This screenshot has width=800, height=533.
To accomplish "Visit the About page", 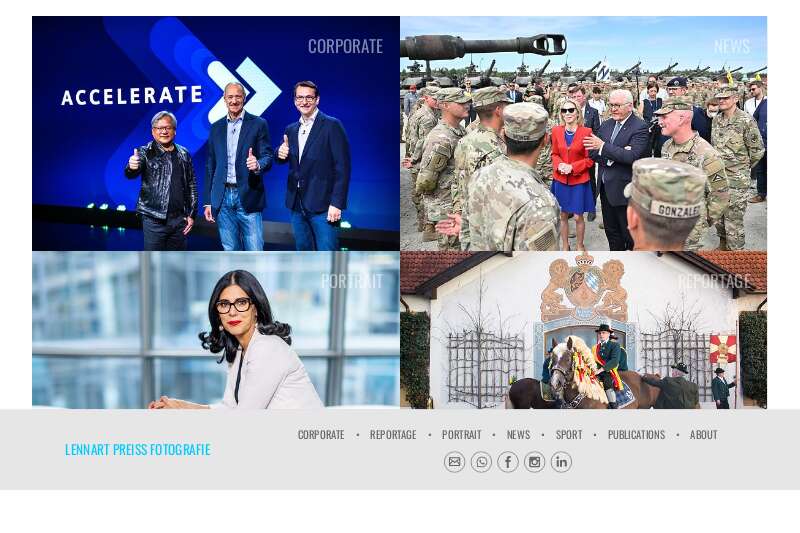I will (703, 435).
